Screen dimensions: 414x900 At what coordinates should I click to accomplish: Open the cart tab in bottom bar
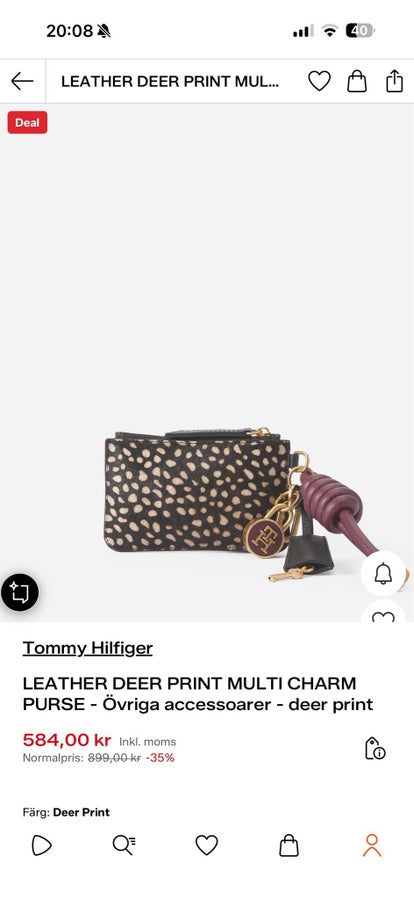click(x=289, y=845)
